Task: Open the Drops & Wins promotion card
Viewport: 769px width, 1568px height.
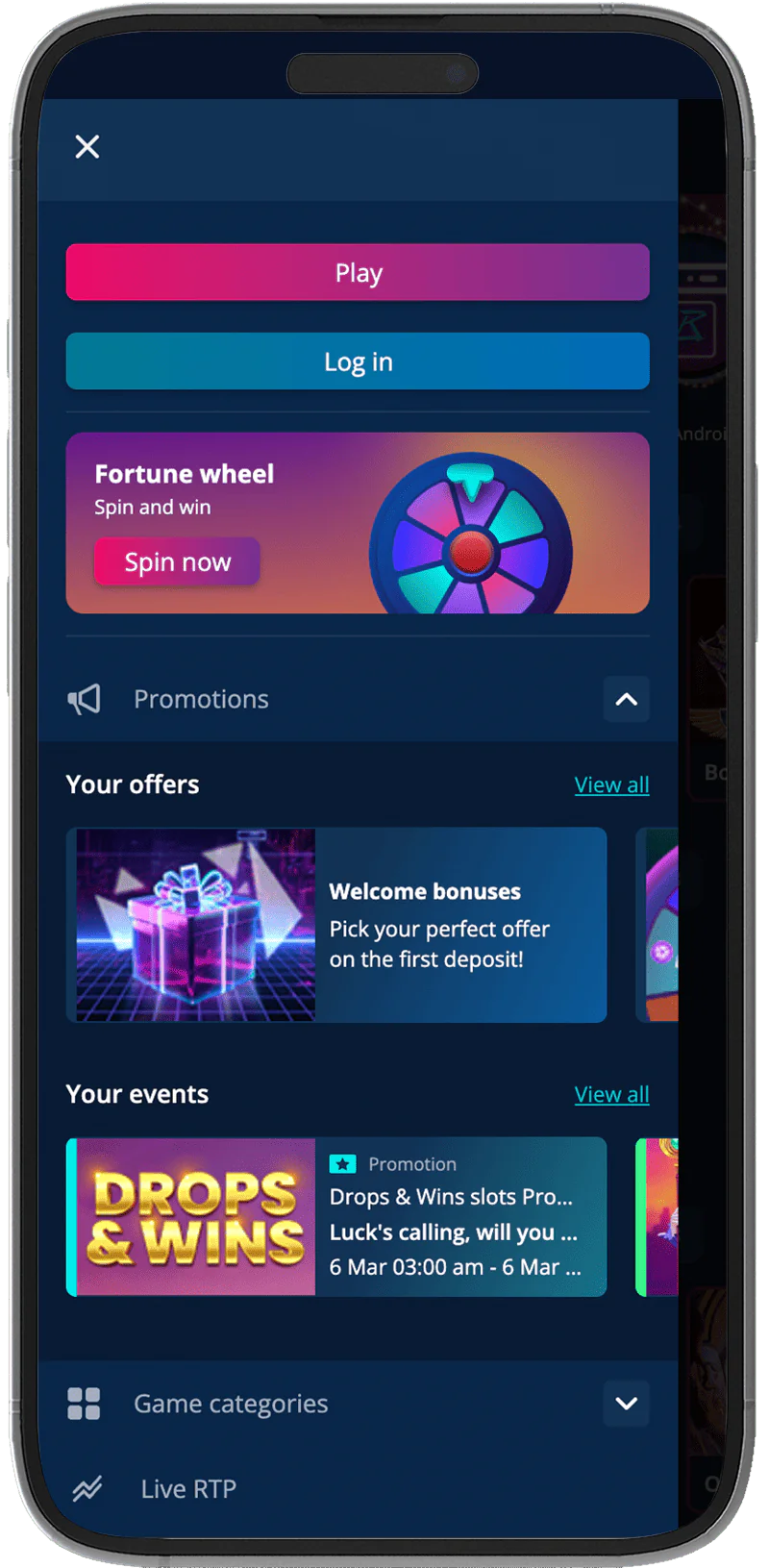Action: tap(336, 1217)
